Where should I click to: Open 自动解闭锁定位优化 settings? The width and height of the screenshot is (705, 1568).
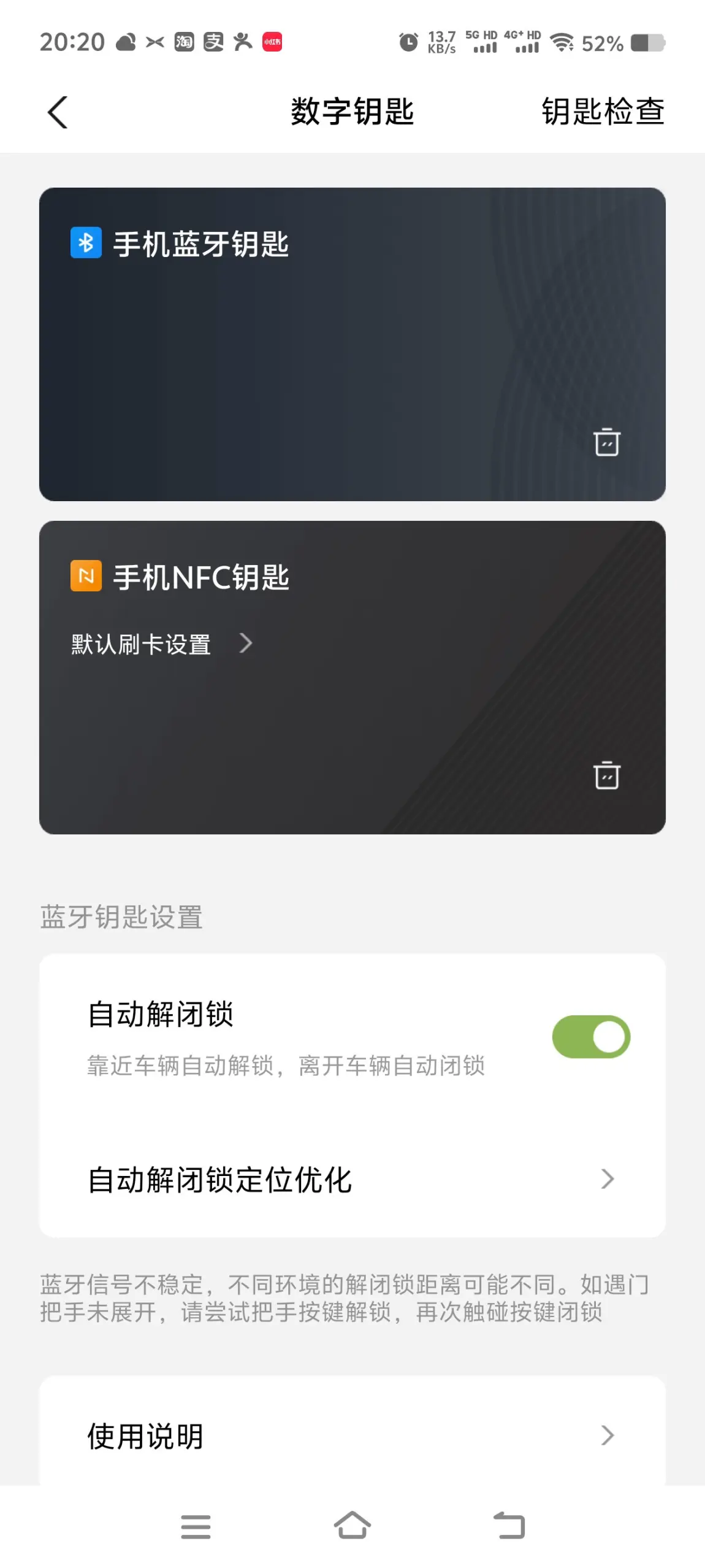click(x=352, y=1178)
